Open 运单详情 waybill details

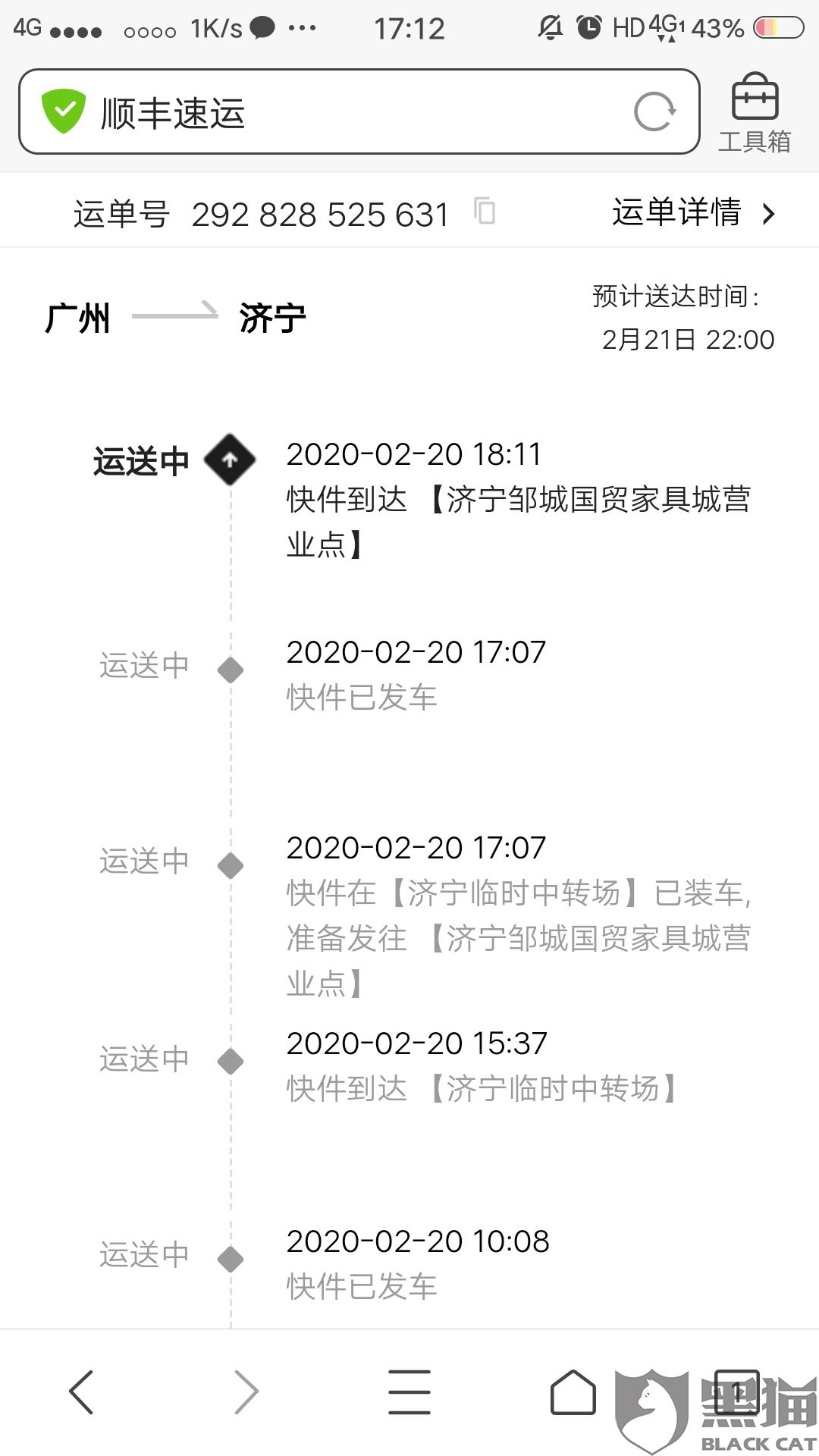click(694, 212)
